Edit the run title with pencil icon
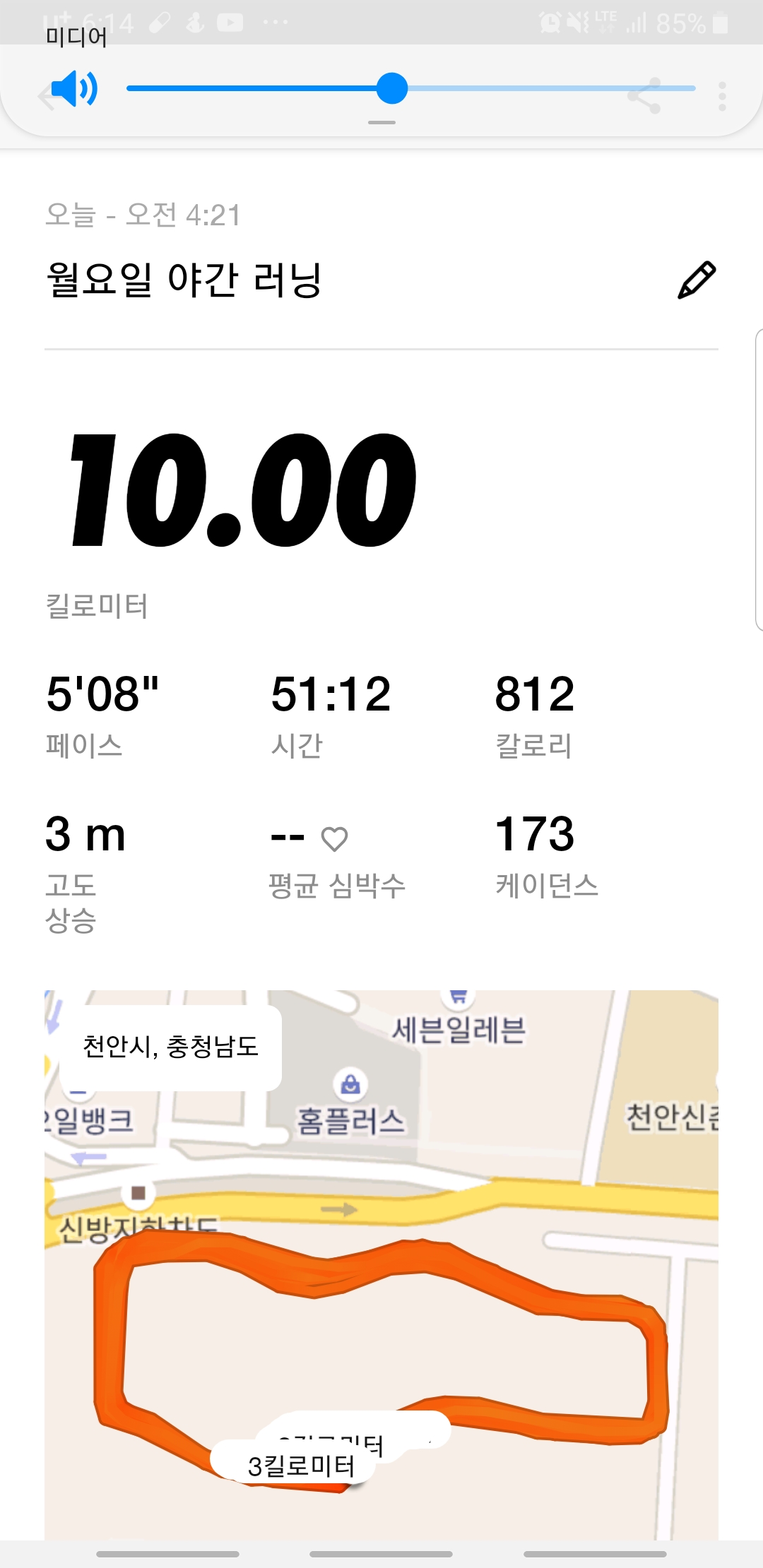 [697, 280]
